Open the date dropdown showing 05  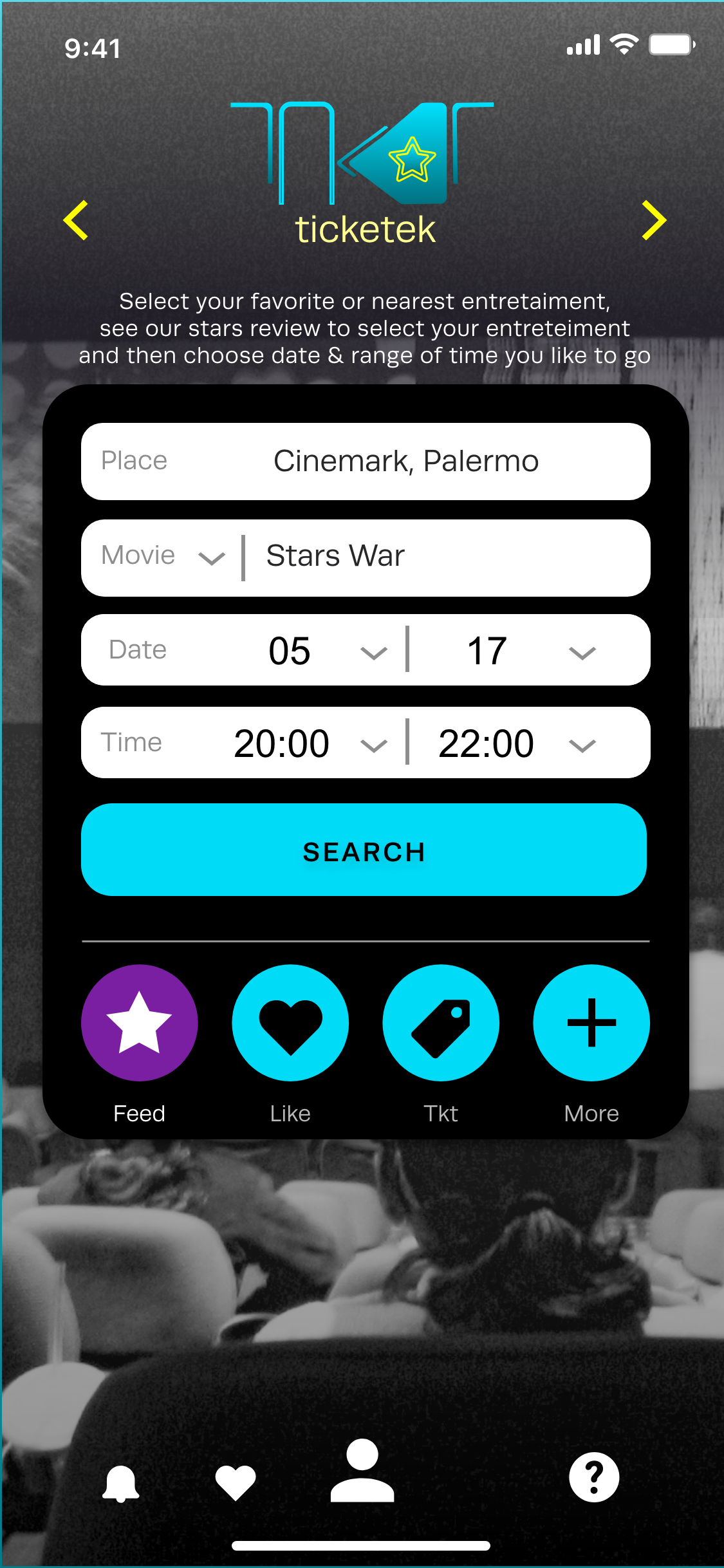click(x=373, y=653)
